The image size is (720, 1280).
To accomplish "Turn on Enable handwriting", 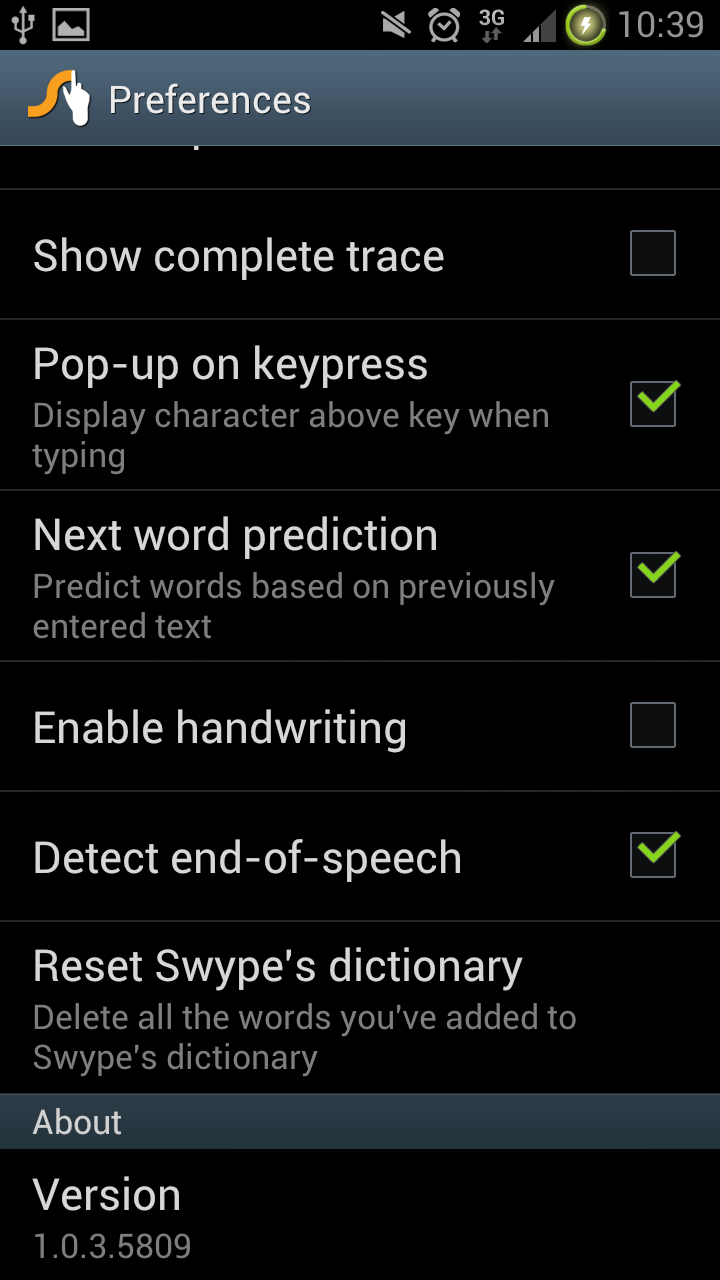I will pos(652,726).
